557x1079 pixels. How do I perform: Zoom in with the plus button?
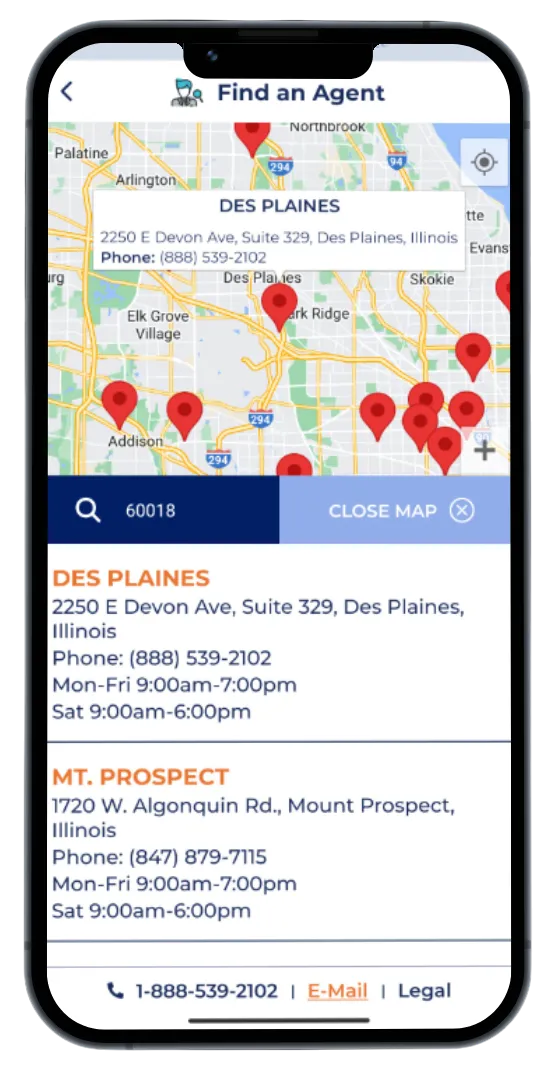485,451
